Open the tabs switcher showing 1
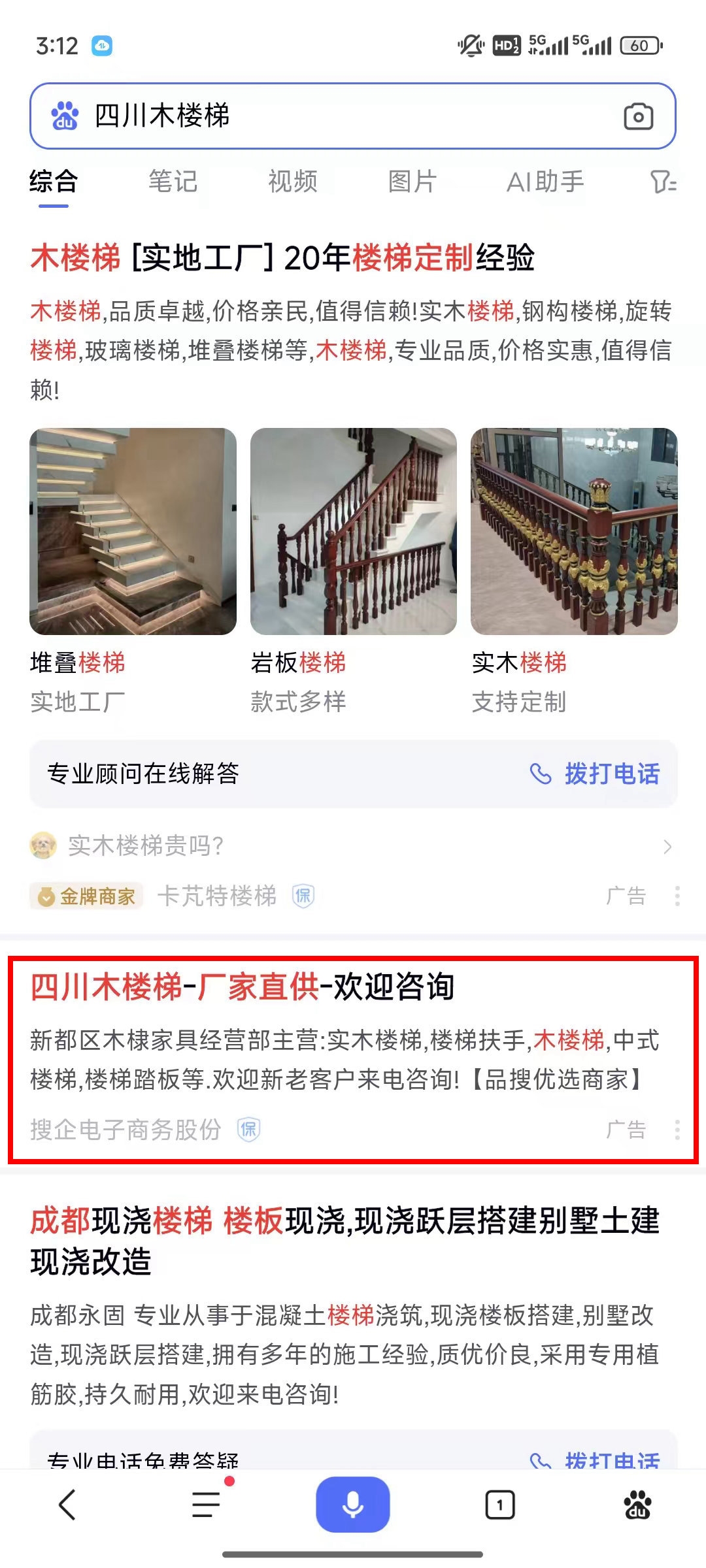This screenshot has height=1568, width=706. coord(500,1505)
